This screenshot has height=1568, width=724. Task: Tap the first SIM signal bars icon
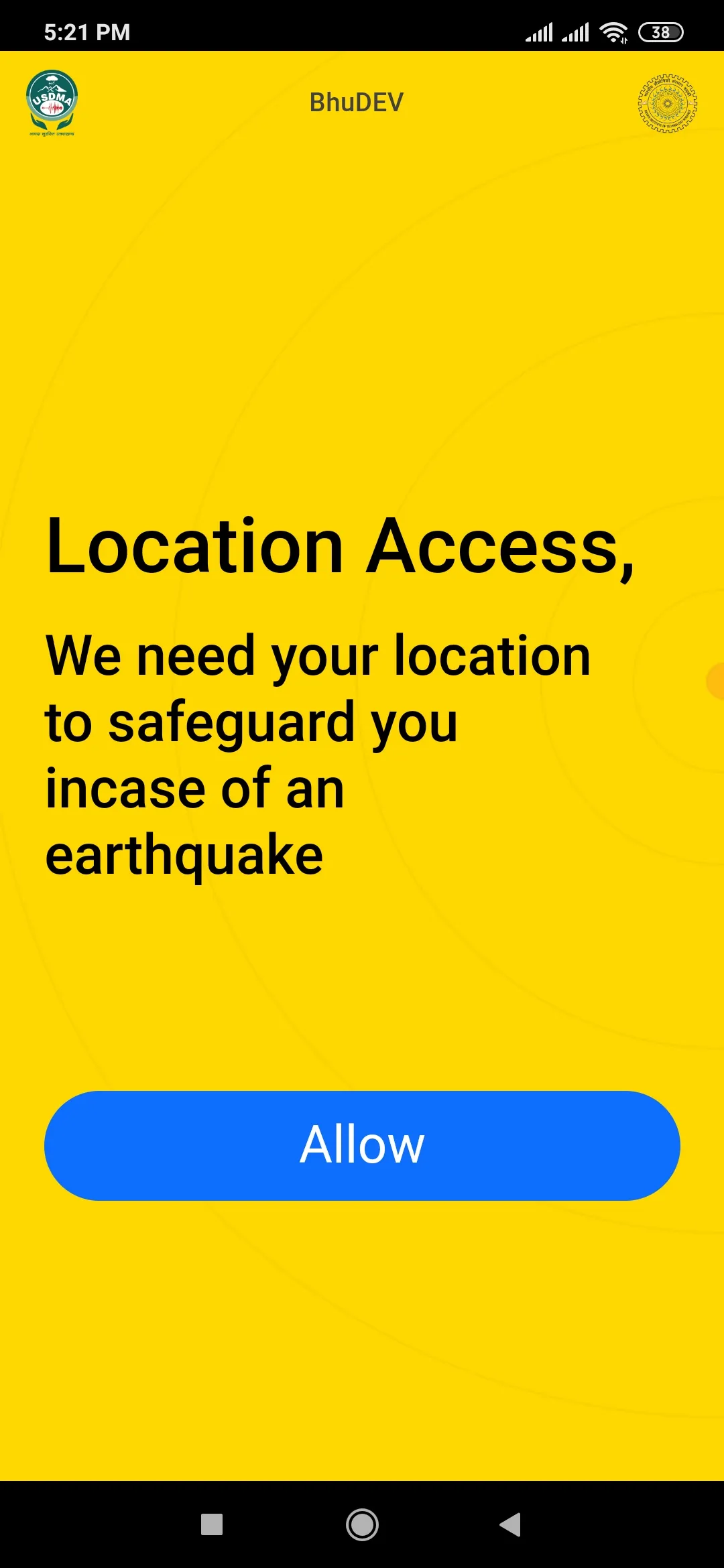pyautogui.click(x=540, y=31)
